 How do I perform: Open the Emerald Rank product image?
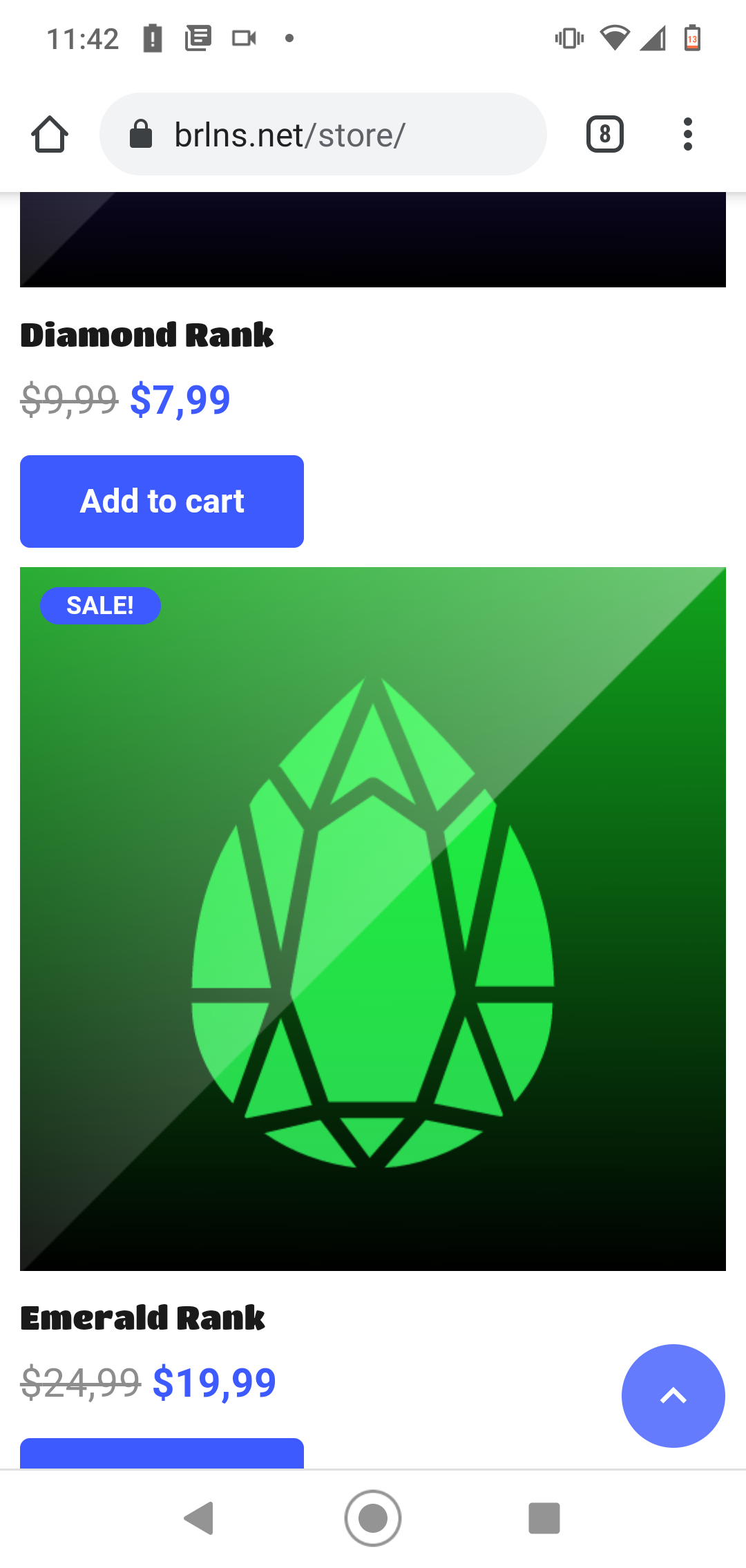tap(373, 919)
